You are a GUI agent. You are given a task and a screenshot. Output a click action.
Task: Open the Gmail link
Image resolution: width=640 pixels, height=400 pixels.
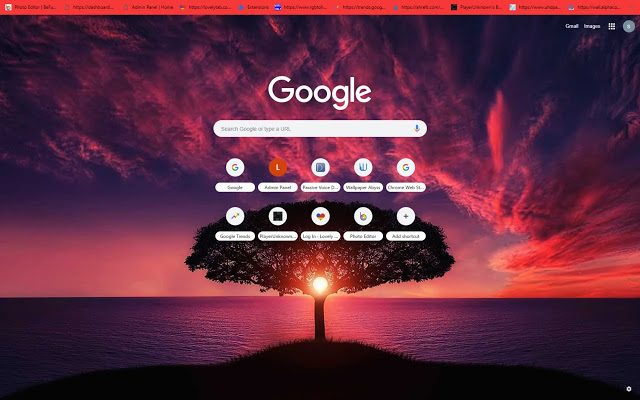point(572,26)
